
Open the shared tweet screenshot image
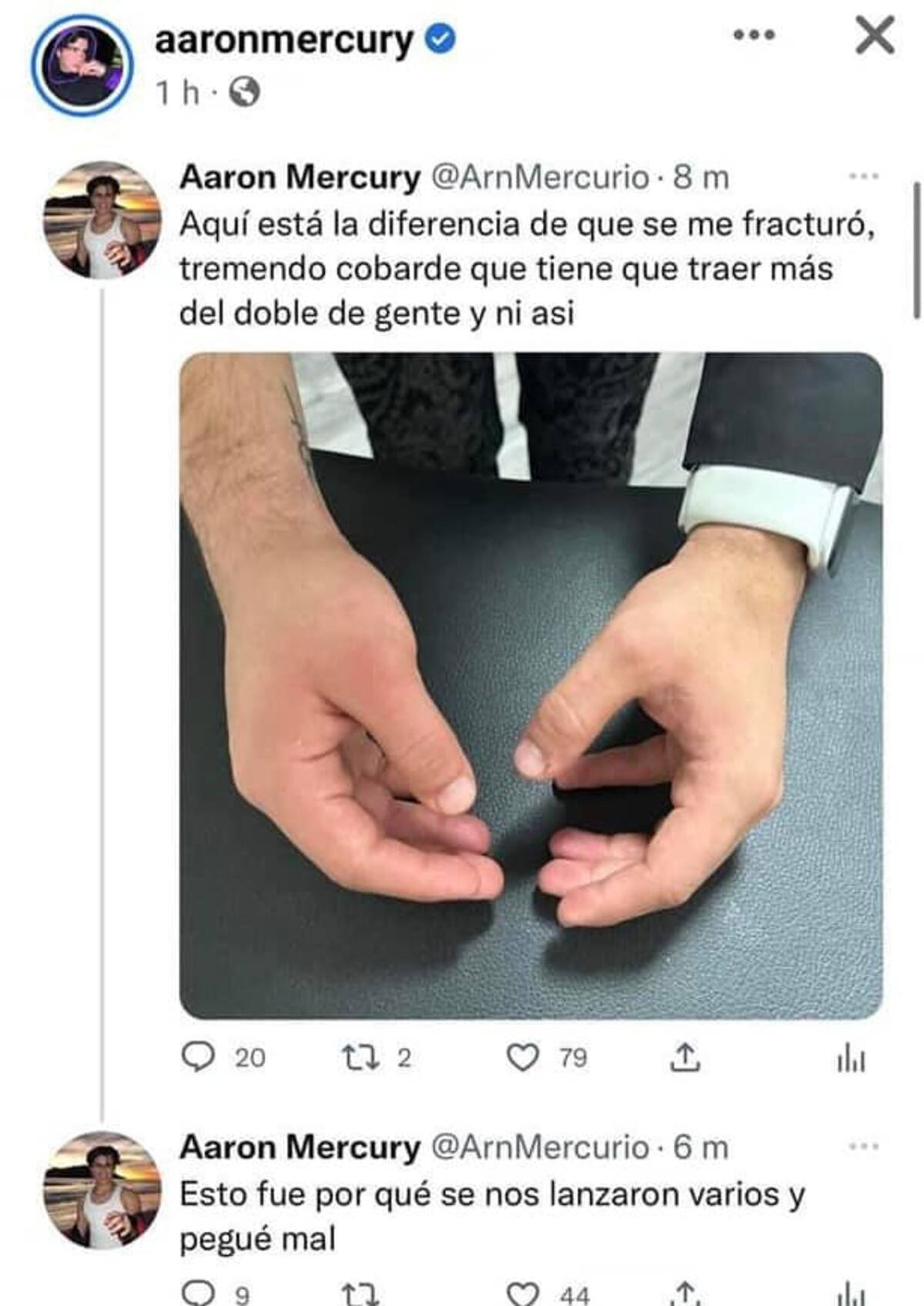coord(531,685)
